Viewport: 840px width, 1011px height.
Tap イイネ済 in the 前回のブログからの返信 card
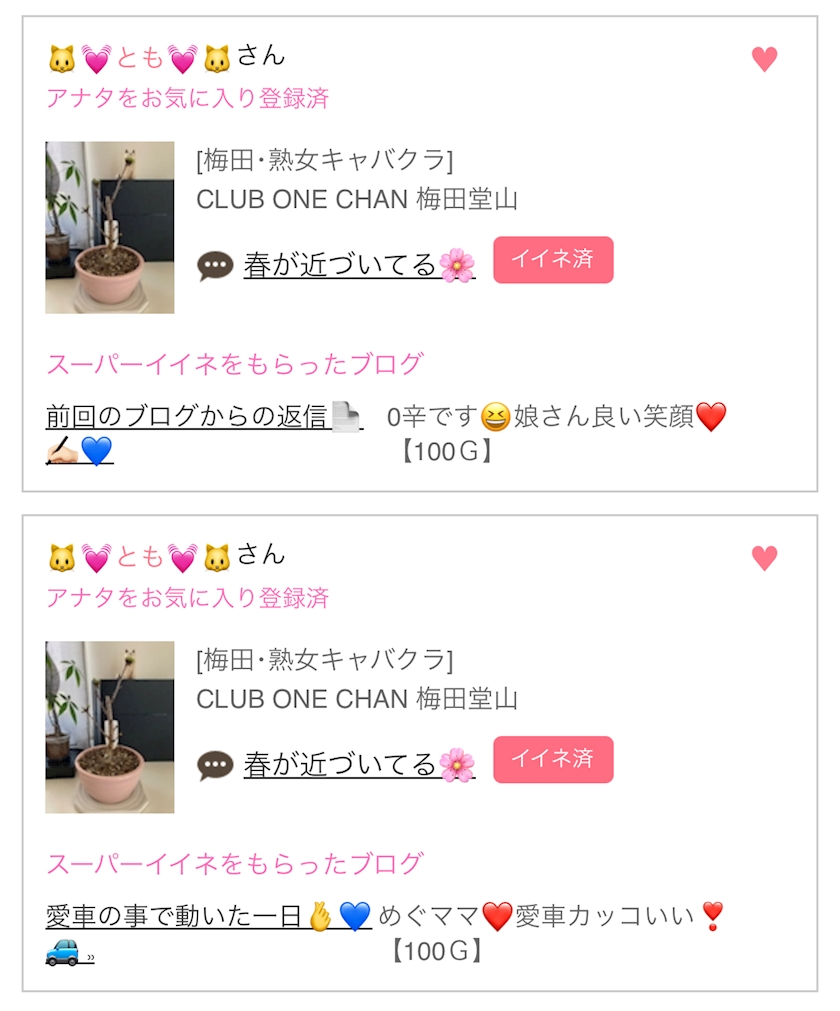tap(553, 260)
